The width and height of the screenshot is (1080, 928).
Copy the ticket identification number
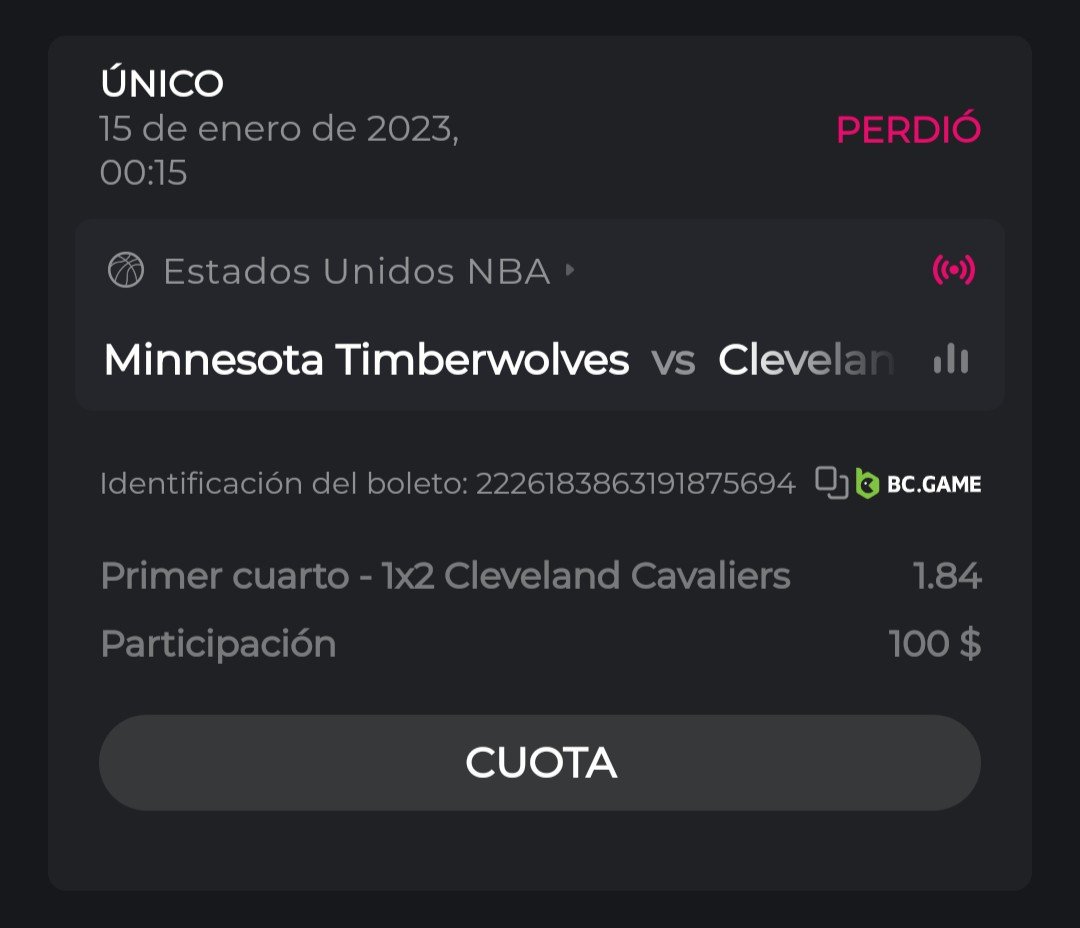tap(831, 483)
